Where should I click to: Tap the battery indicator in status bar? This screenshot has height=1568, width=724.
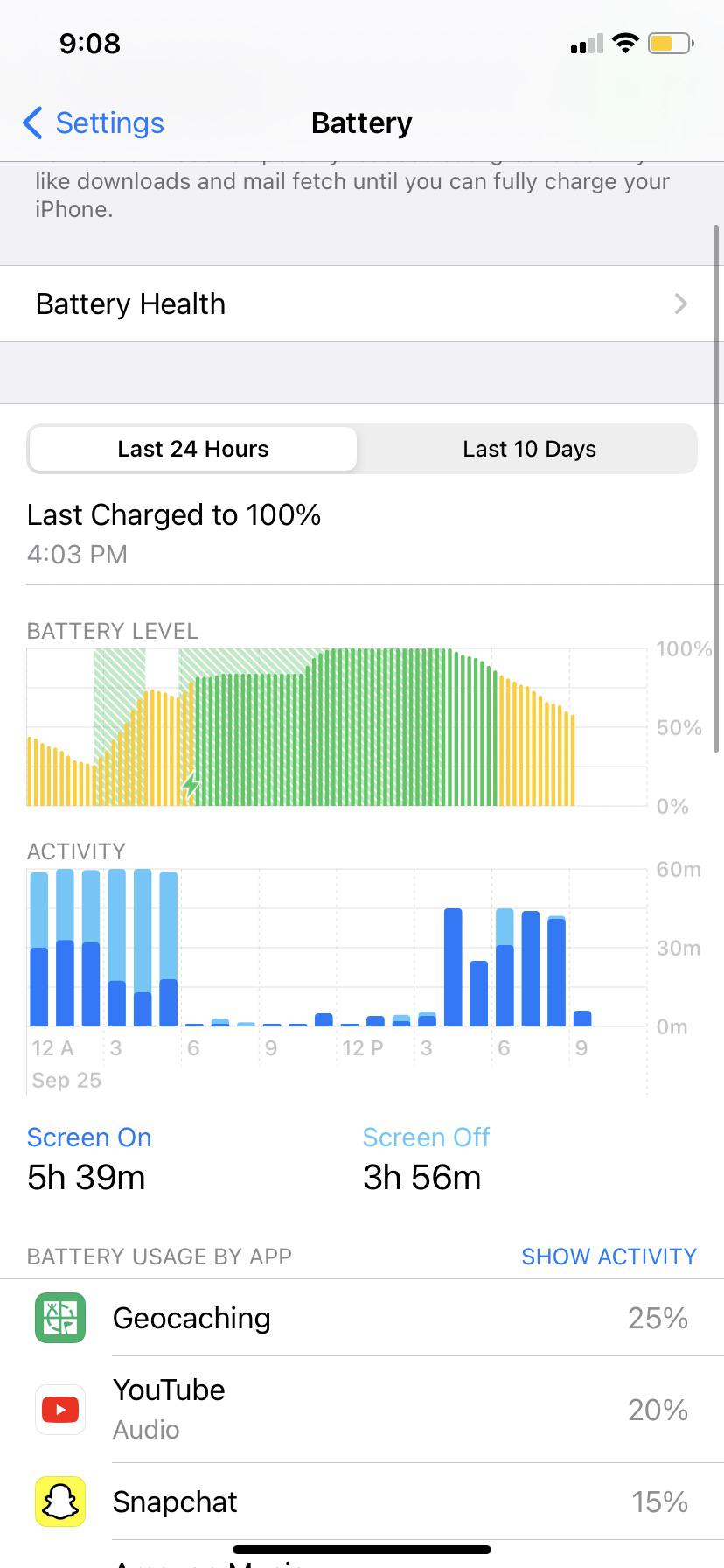670,44
